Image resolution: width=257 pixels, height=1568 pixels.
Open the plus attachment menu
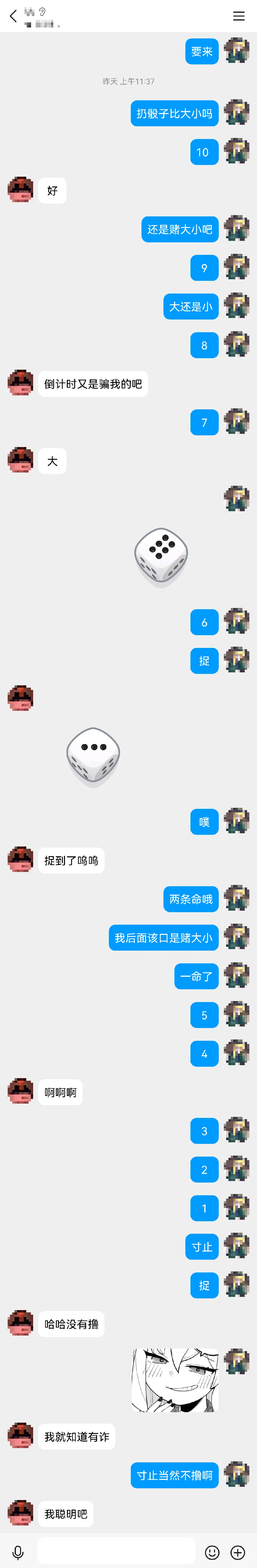point(238,1552)
